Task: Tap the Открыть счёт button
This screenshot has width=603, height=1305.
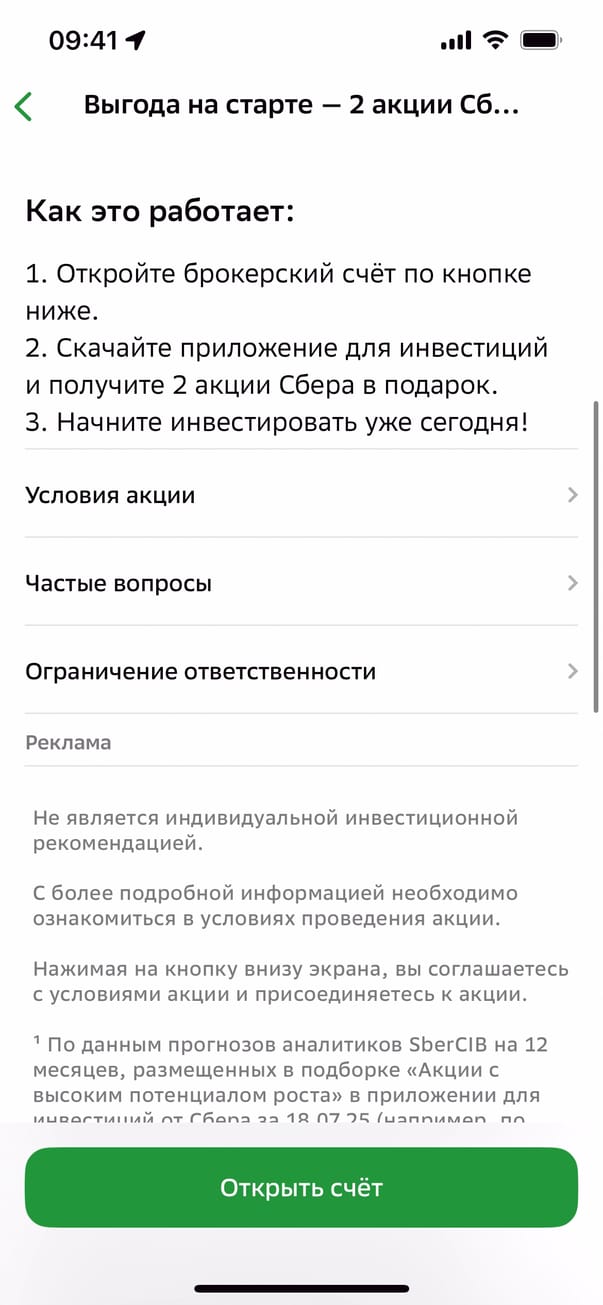Action: coord(301,1188)
